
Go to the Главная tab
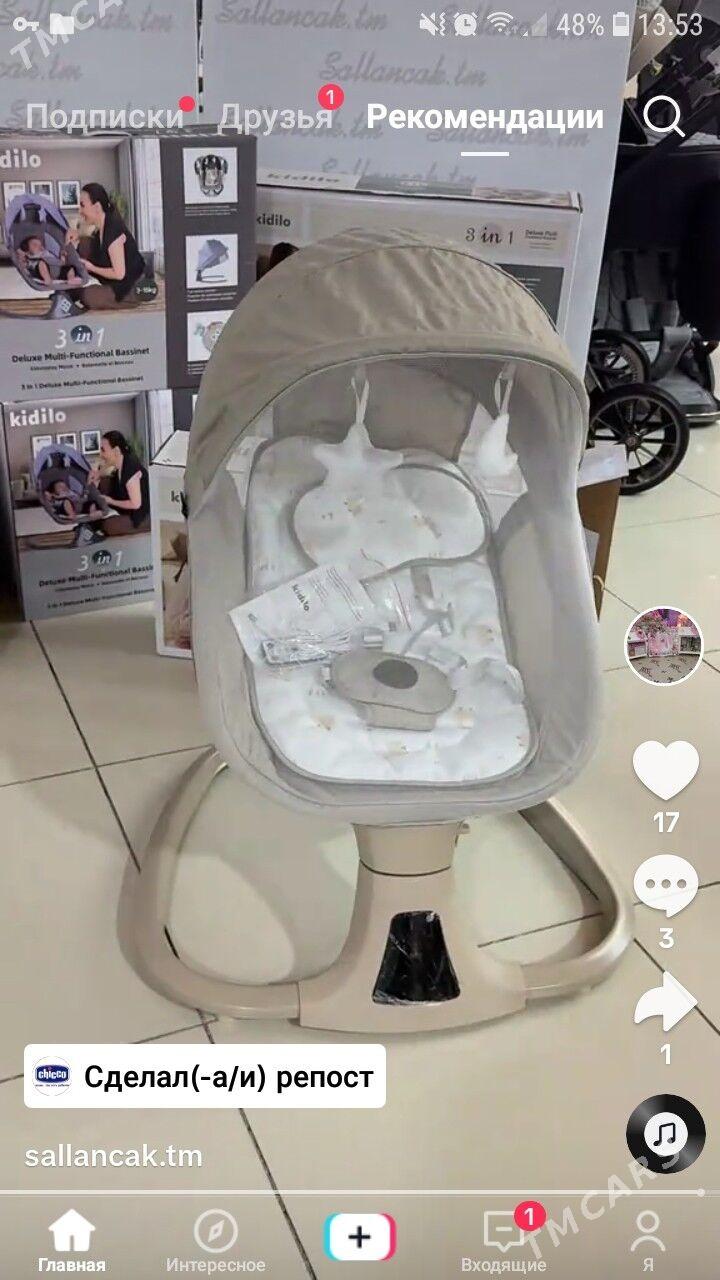(72, 1240)
